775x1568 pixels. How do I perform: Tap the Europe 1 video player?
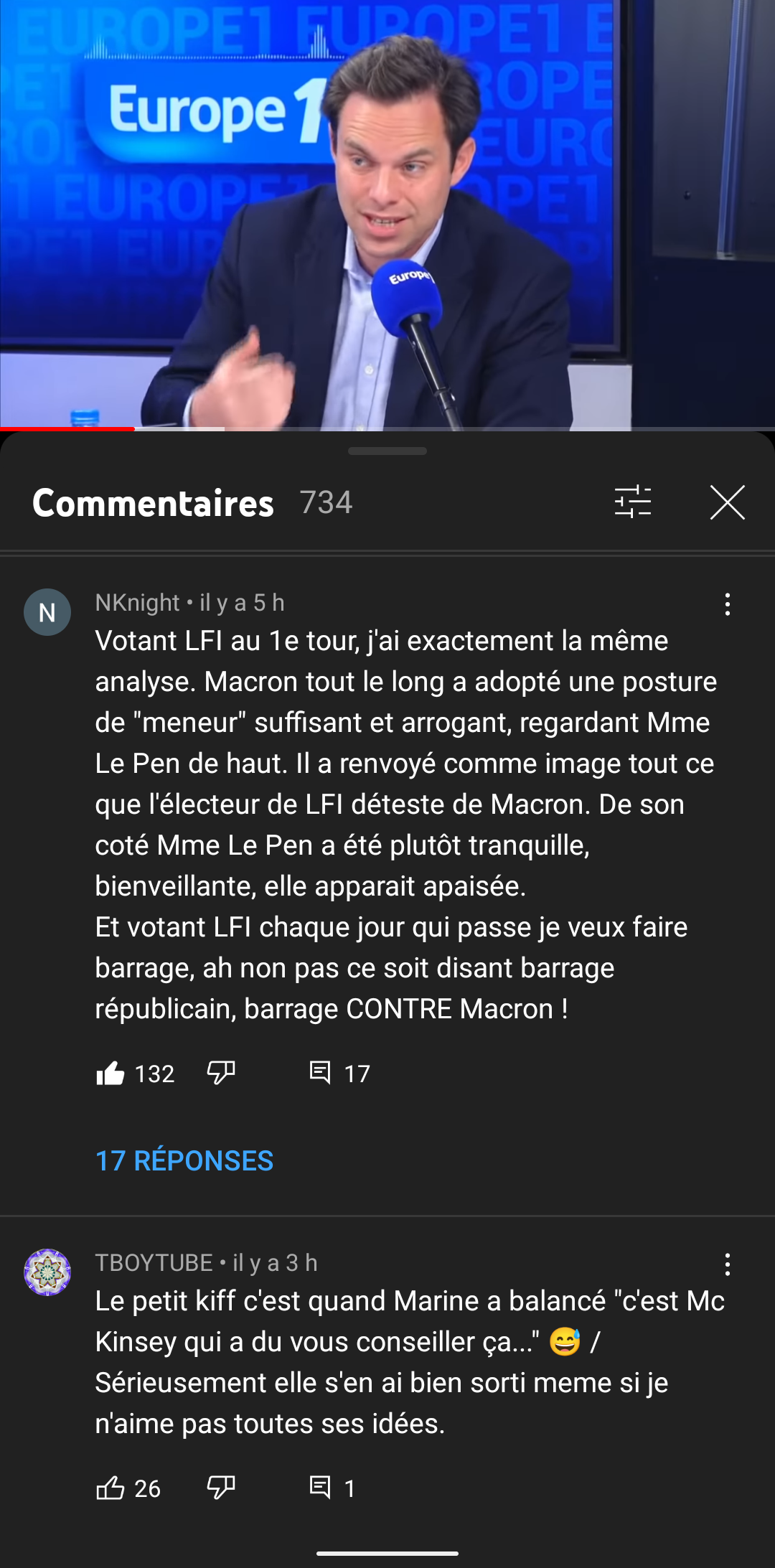tap(387, 214)
